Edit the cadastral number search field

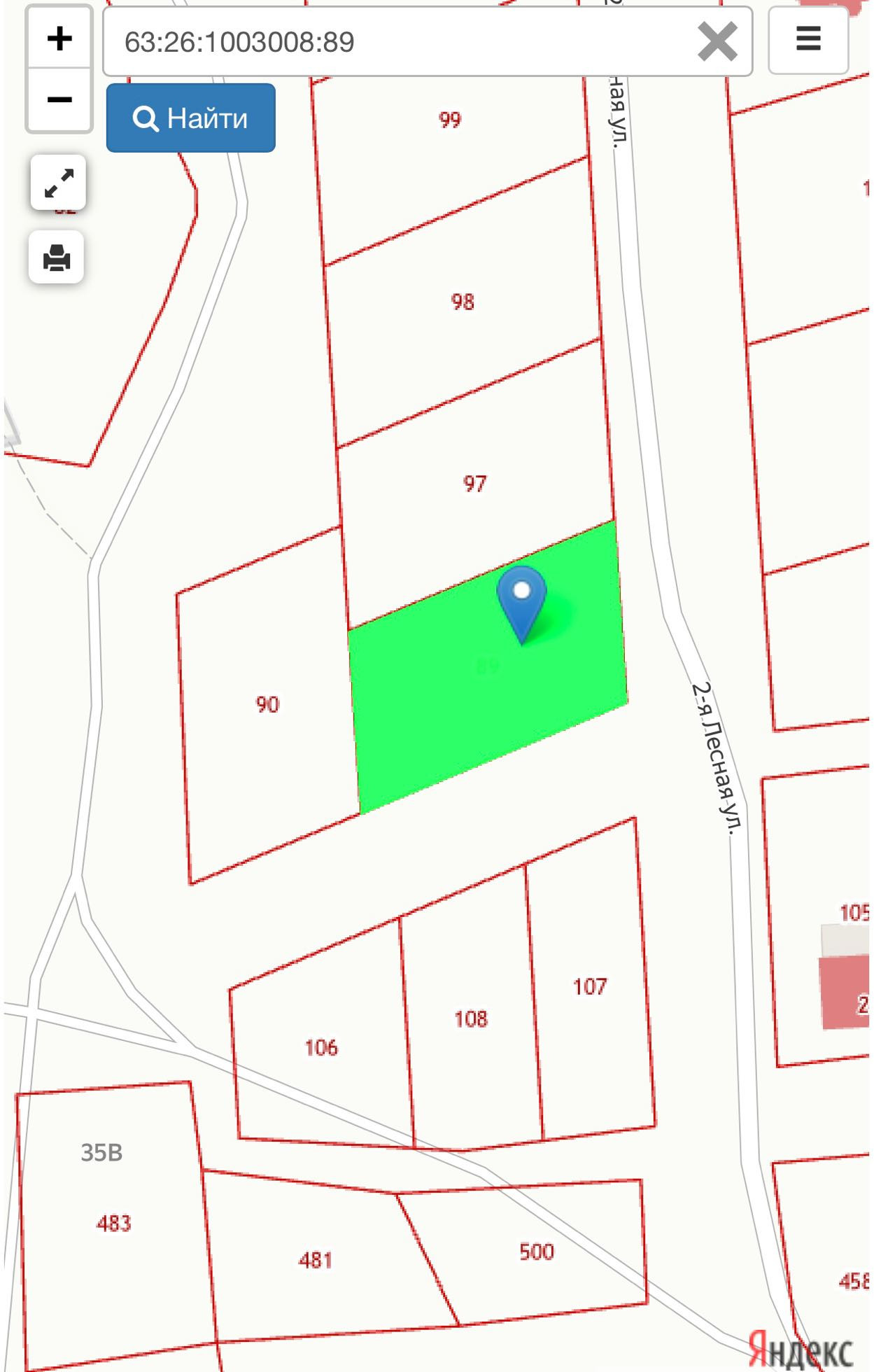tap(399, 42)
